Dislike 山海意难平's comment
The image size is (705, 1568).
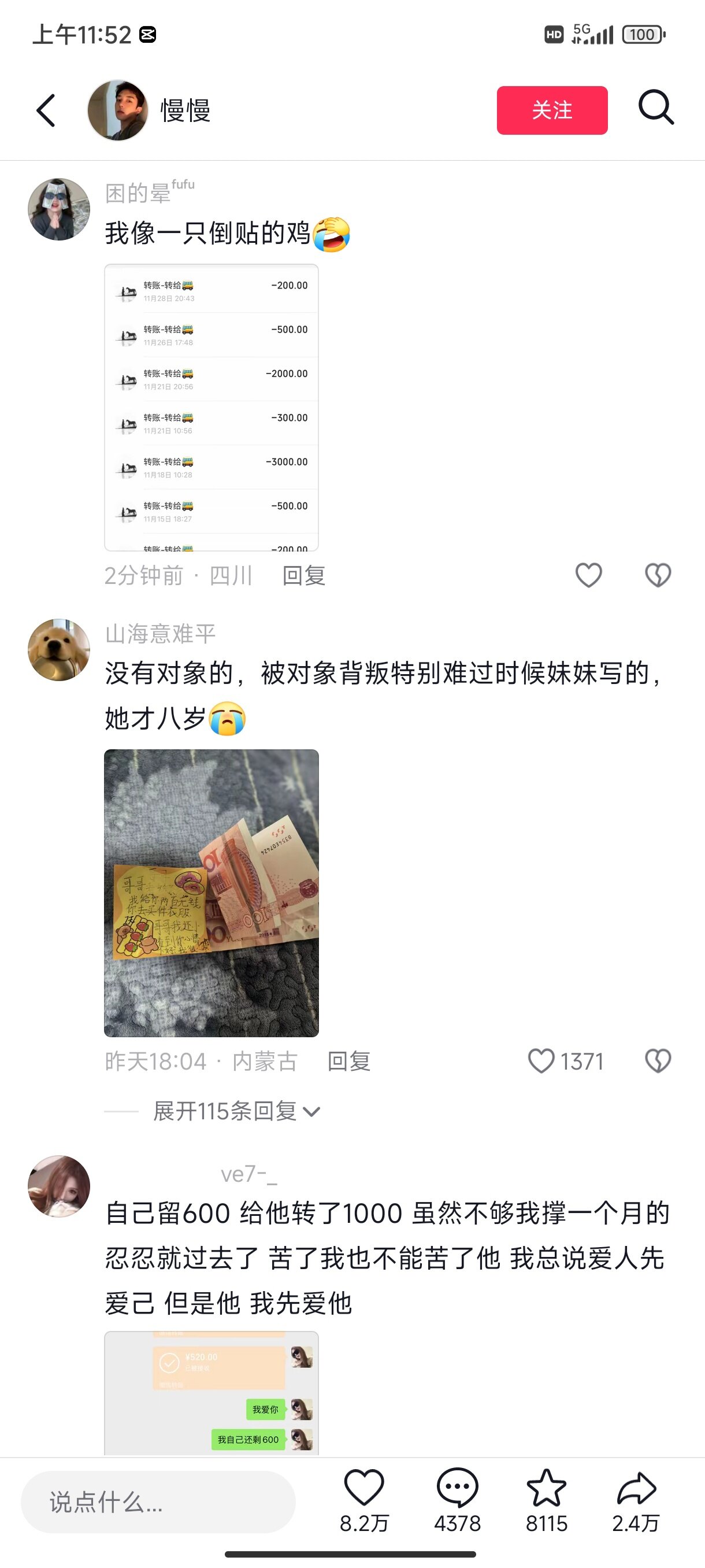(658, 1061)
